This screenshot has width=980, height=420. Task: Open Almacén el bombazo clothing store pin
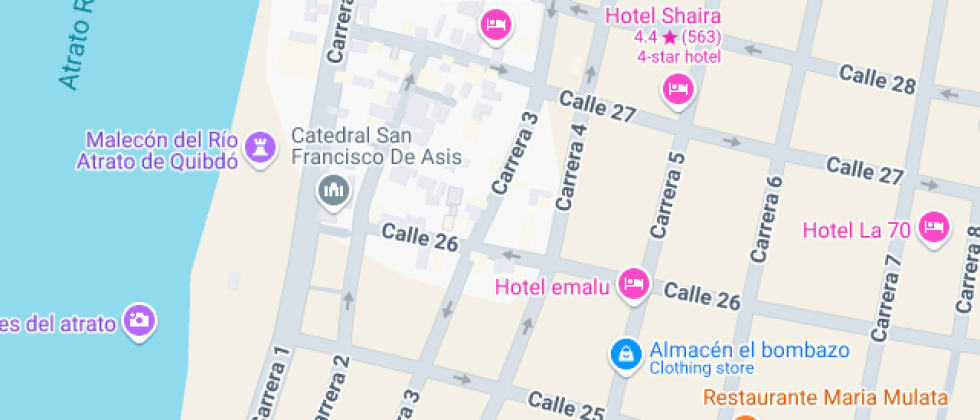(x=625, y=352)
